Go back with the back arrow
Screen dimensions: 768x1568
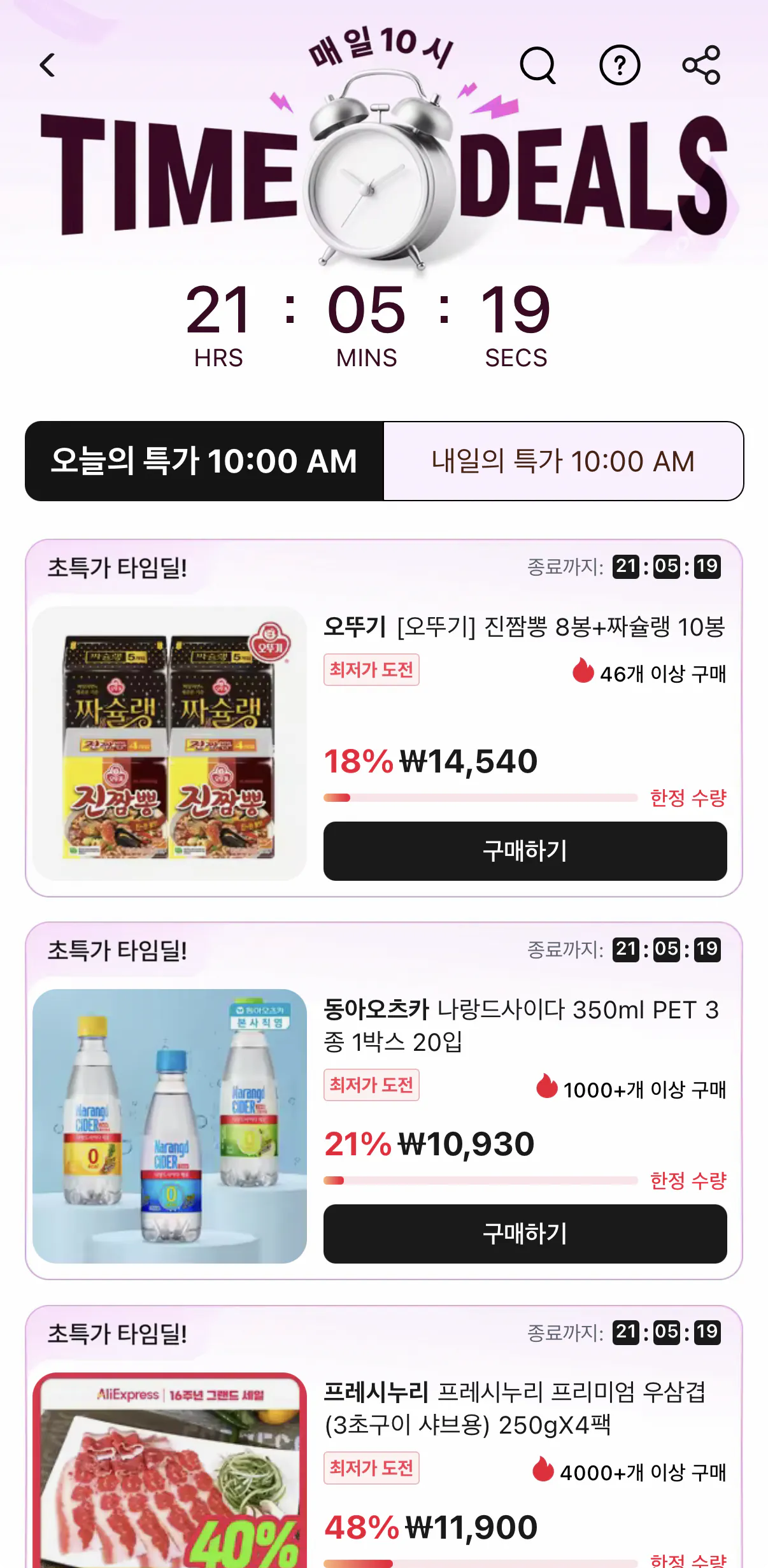[x=46, y=64]
